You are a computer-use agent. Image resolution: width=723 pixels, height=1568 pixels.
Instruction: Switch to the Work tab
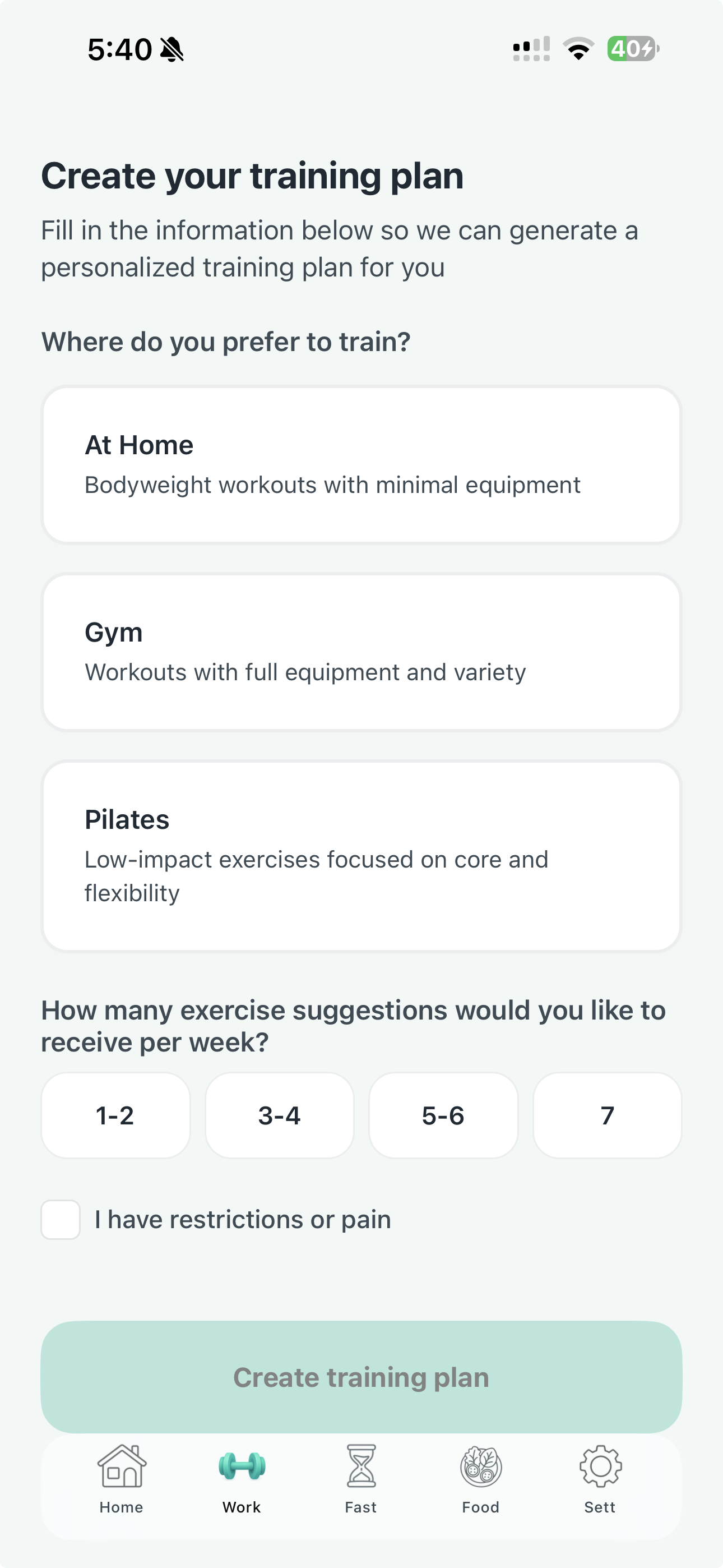(x=242, y=1479)
